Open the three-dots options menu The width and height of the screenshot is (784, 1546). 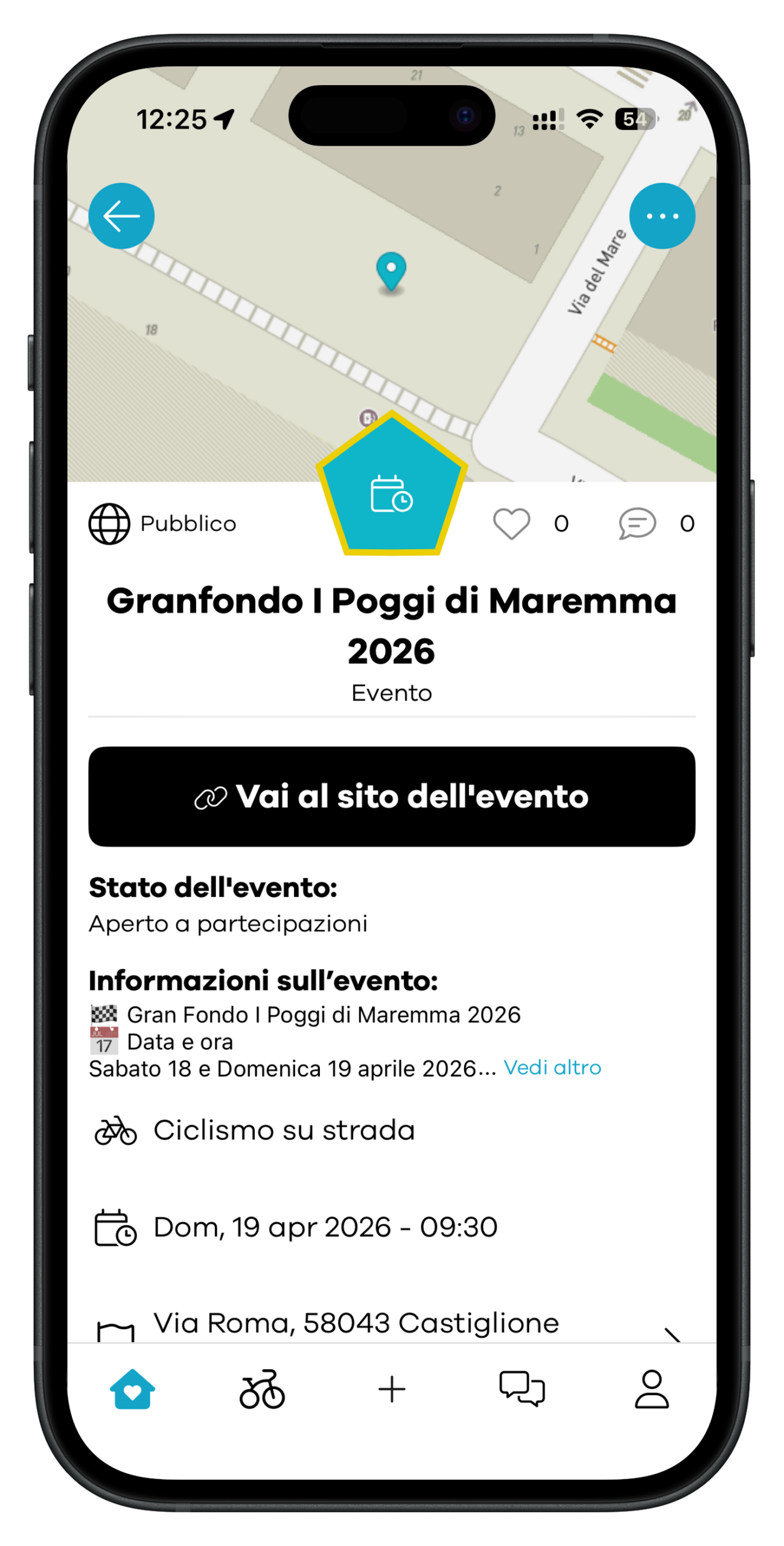tap(662, 216)
